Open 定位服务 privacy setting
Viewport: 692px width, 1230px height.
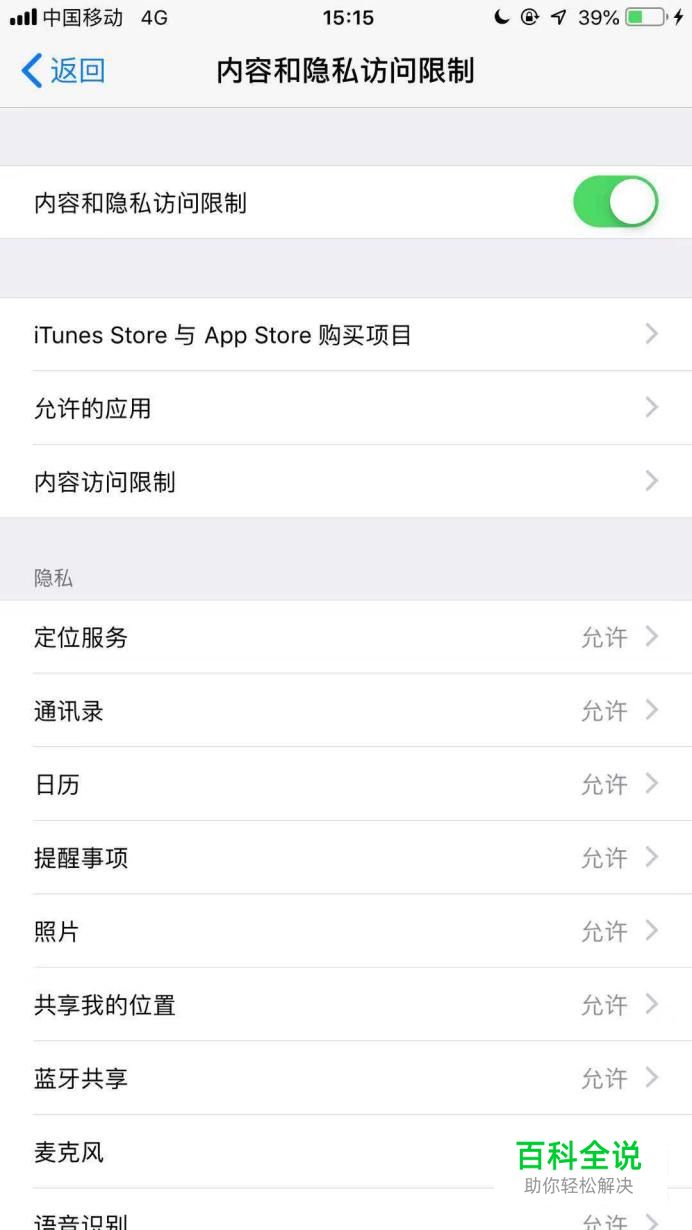[346, 637]
